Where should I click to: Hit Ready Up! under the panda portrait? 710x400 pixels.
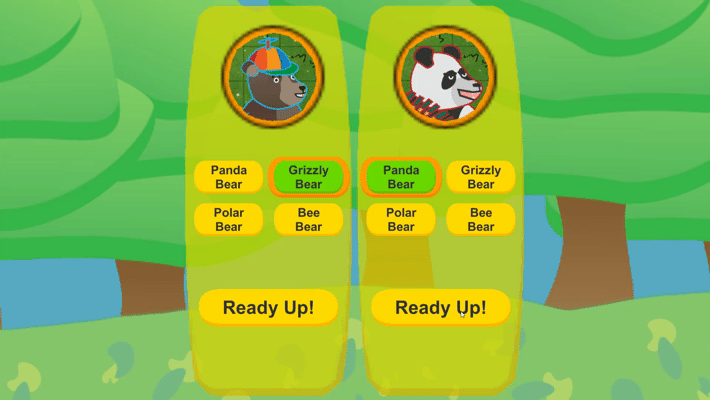coord(441,307)
